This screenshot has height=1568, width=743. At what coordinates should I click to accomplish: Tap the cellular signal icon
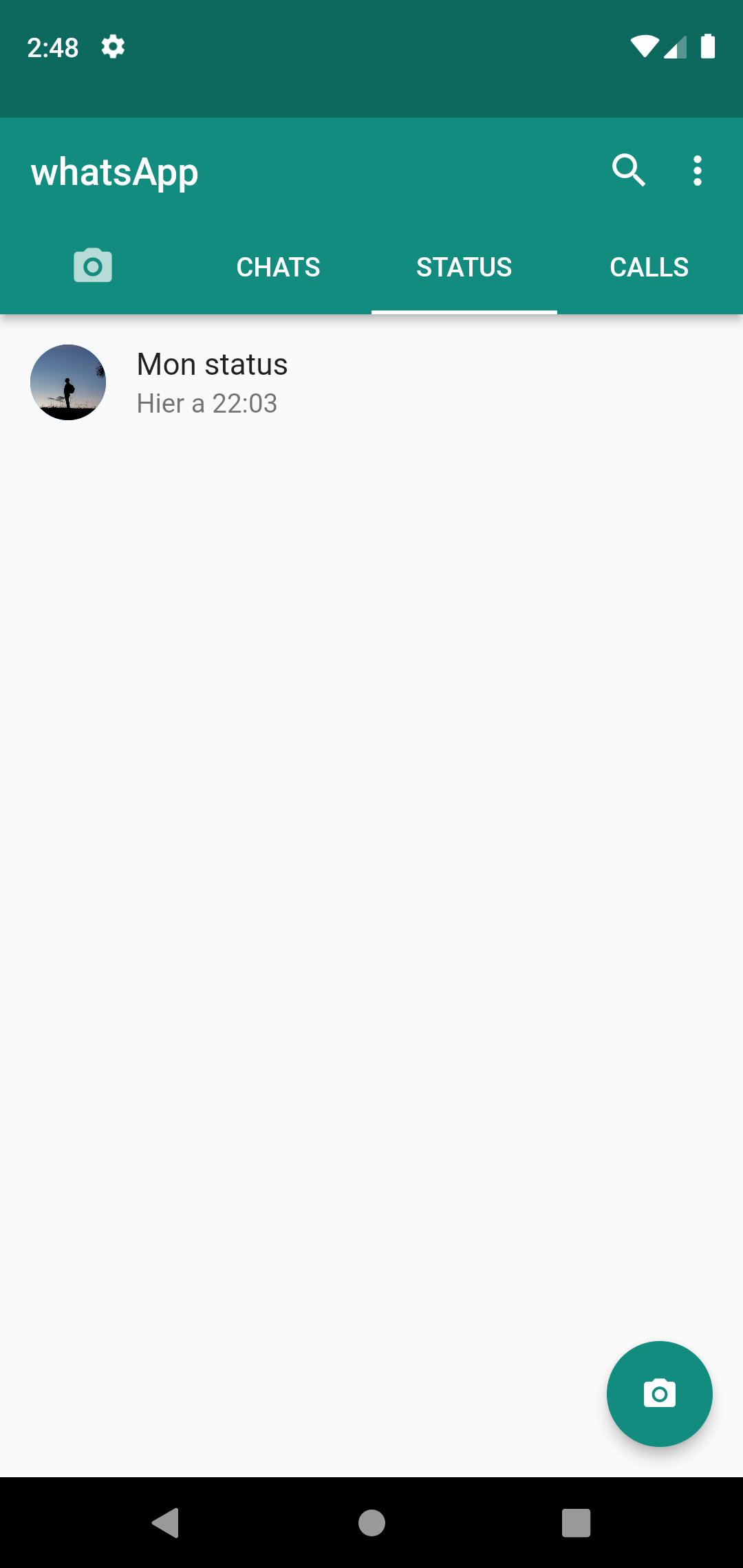pyautogui.click(x=675, y=46)
